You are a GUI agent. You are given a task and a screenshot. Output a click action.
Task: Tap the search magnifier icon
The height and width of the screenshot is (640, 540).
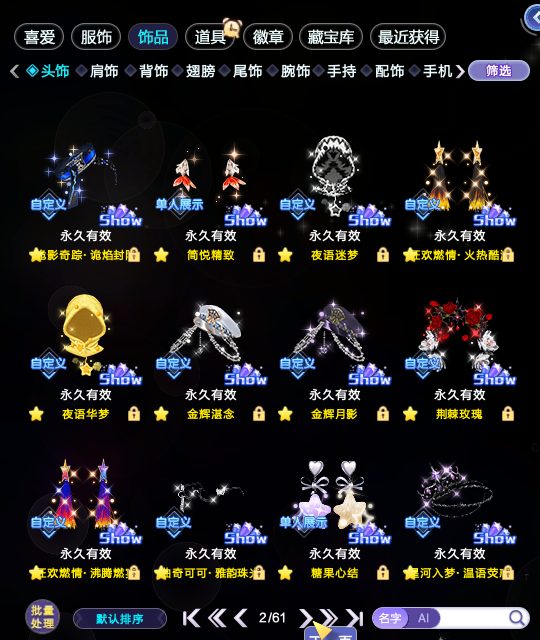517,618
